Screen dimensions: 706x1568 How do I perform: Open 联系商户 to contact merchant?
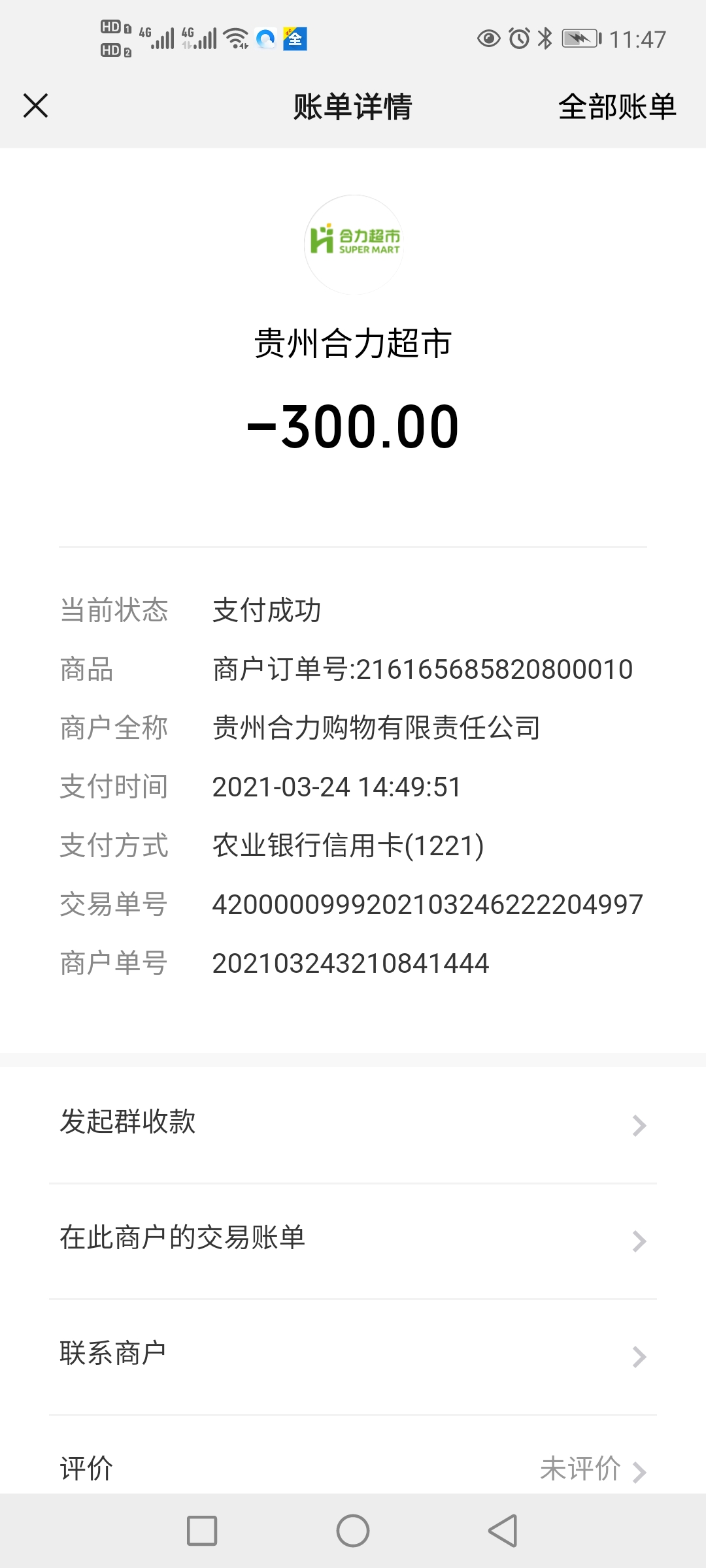point(353,1354)
